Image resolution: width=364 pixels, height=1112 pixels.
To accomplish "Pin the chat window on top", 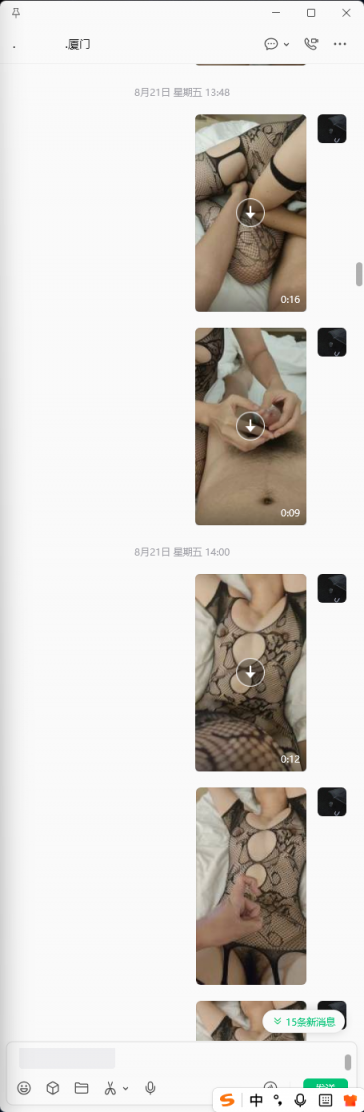I will [x=16, y=13].
